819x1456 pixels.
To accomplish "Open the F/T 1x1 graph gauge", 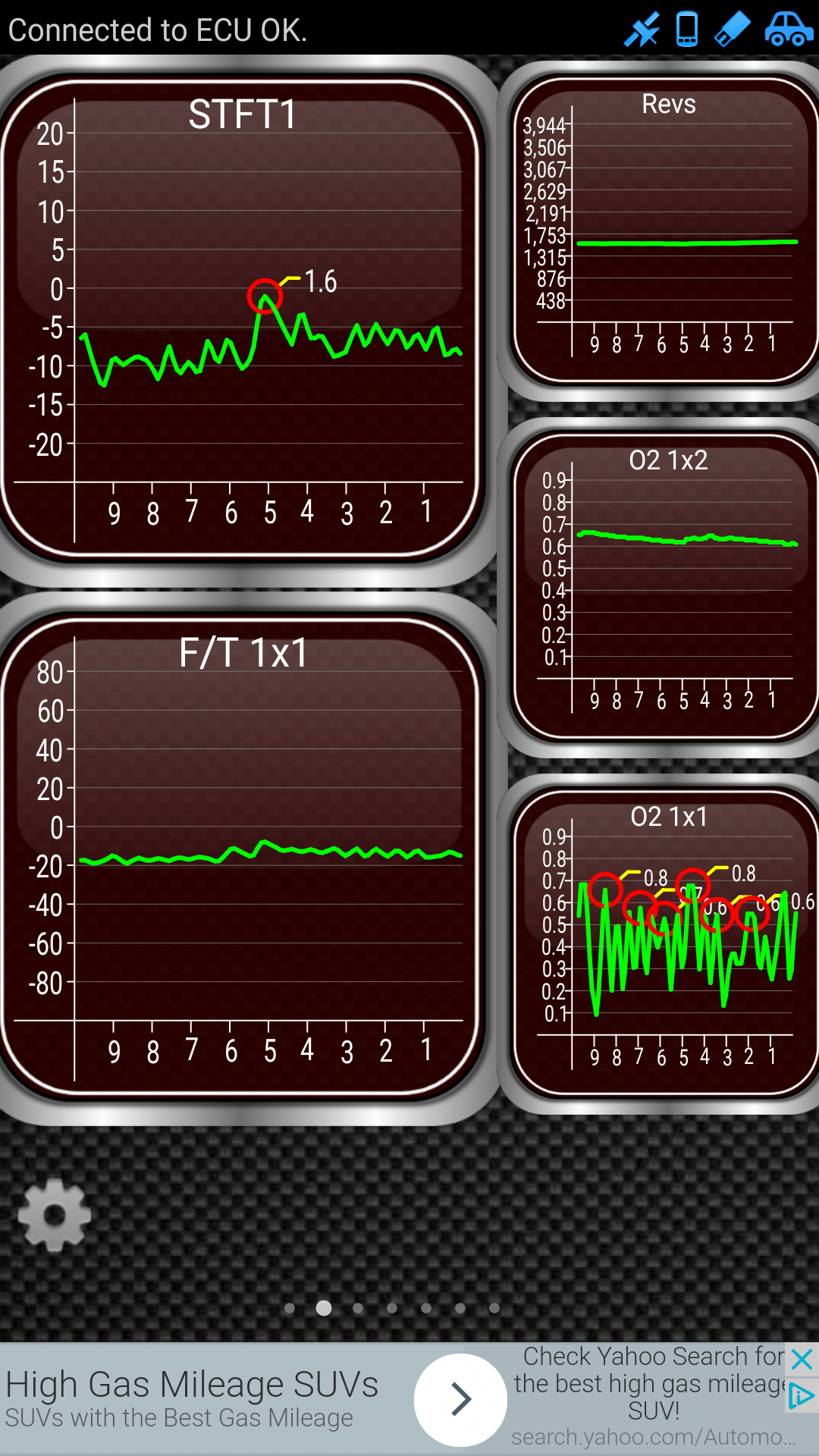I will (241, 857).
